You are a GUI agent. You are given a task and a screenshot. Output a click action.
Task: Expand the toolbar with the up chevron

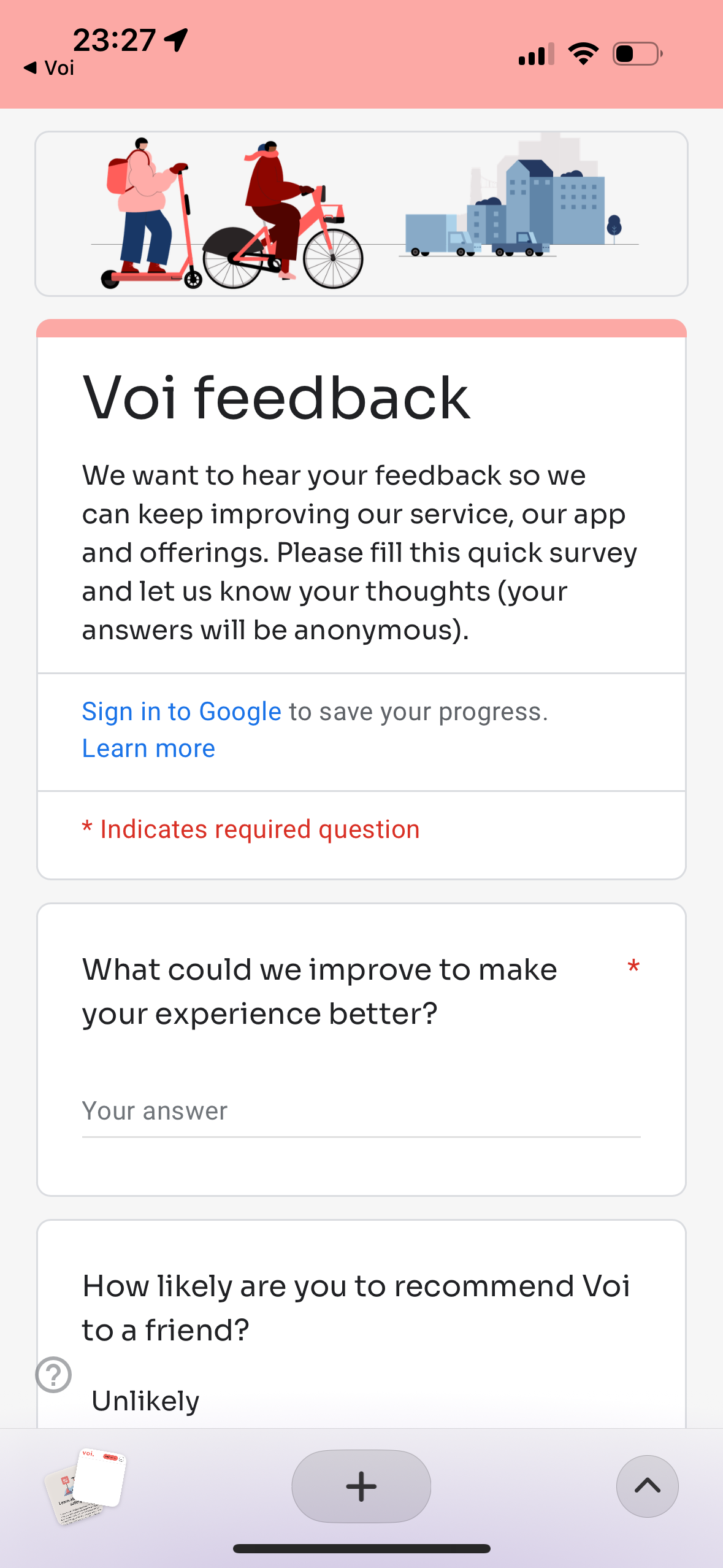pos(647,1486)
